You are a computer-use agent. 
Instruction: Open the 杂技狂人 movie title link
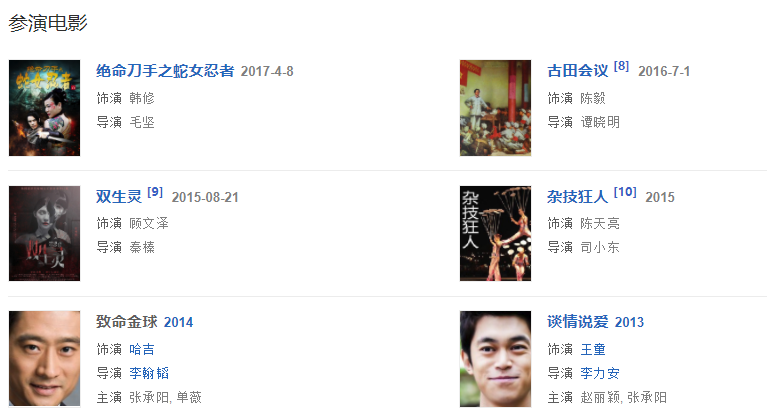[x=577, y=197]
